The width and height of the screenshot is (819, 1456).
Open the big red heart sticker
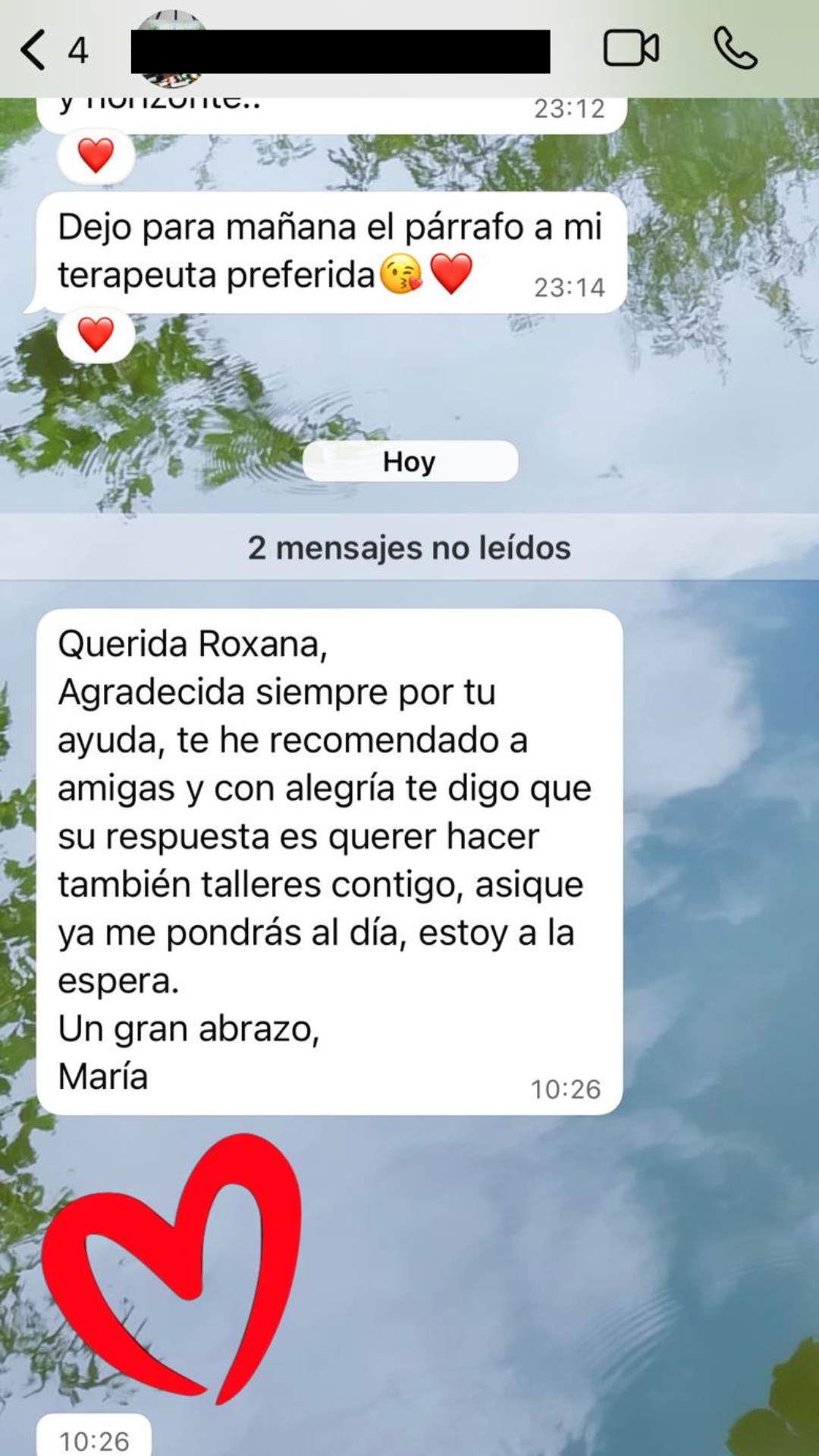174,1266
